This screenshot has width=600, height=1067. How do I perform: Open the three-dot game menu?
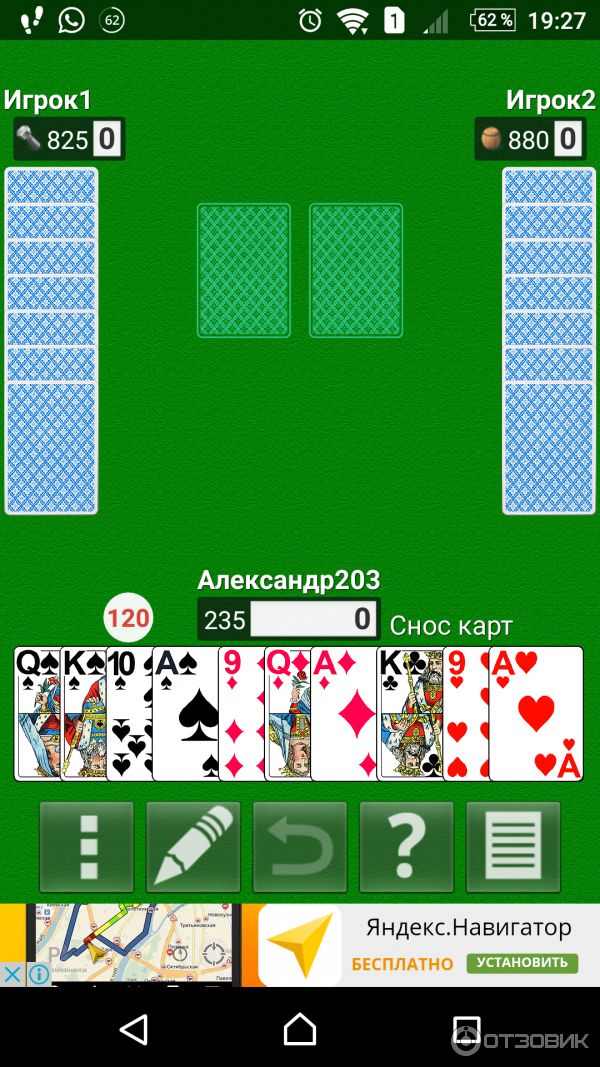(86, 846)
